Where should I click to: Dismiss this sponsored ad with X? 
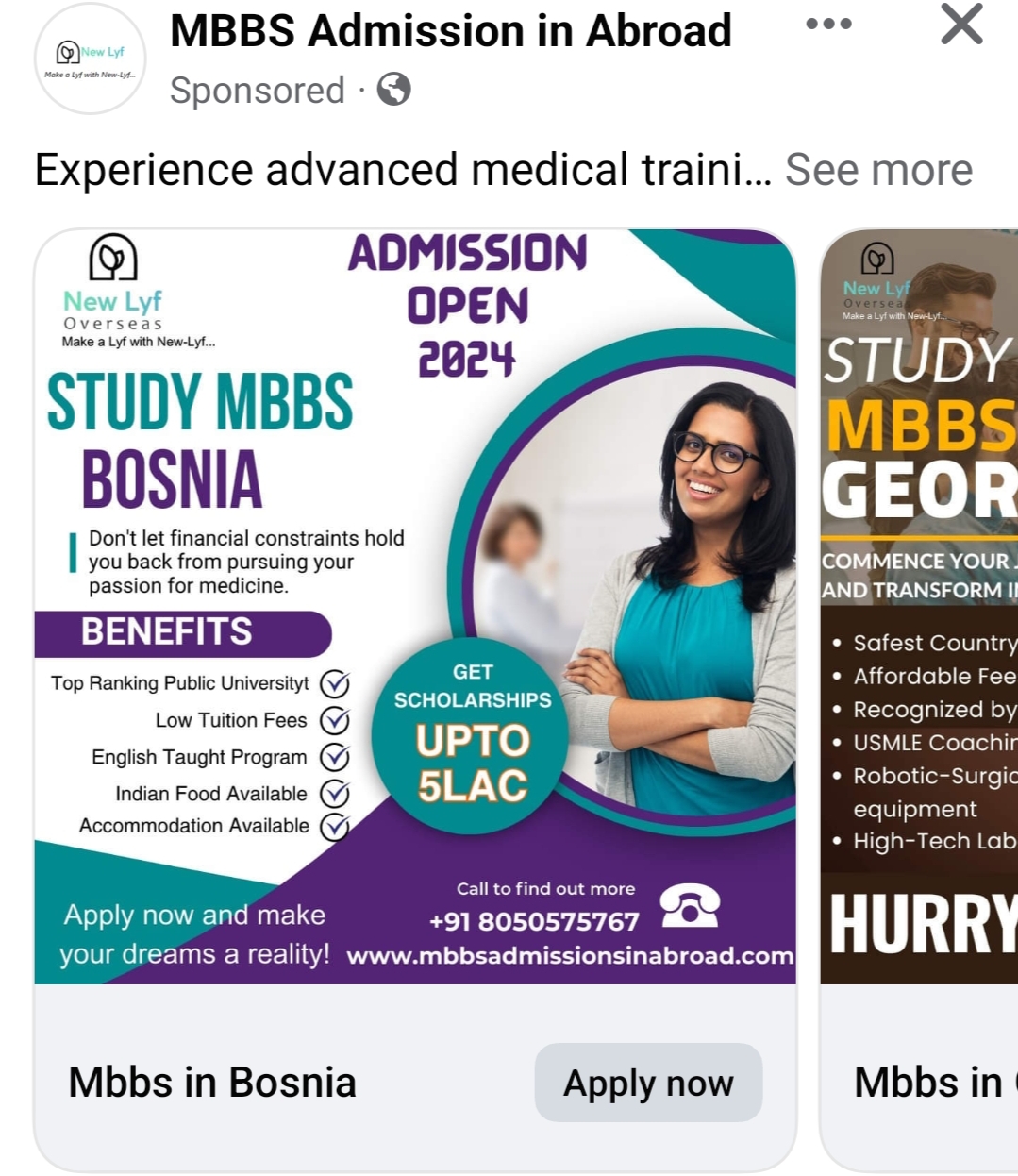(x=961, y=25)
